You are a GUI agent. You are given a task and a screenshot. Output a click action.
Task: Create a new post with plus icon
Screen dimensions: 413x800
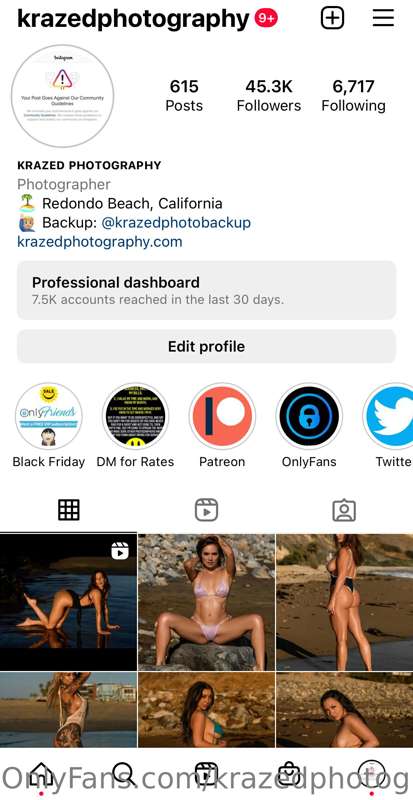(x=332, y=18)
